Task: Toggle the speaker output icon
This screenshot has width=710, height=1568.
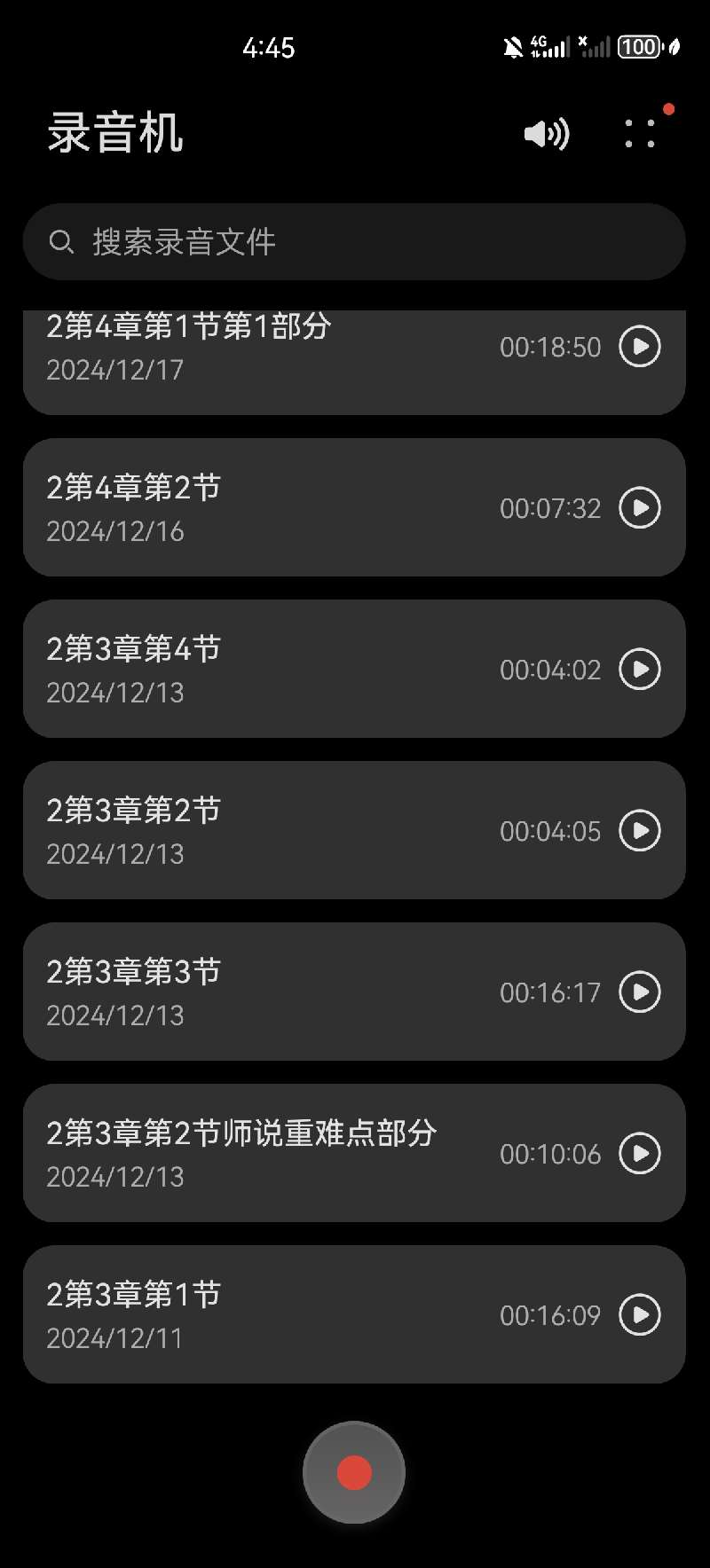Action: (x=547, y=134)
